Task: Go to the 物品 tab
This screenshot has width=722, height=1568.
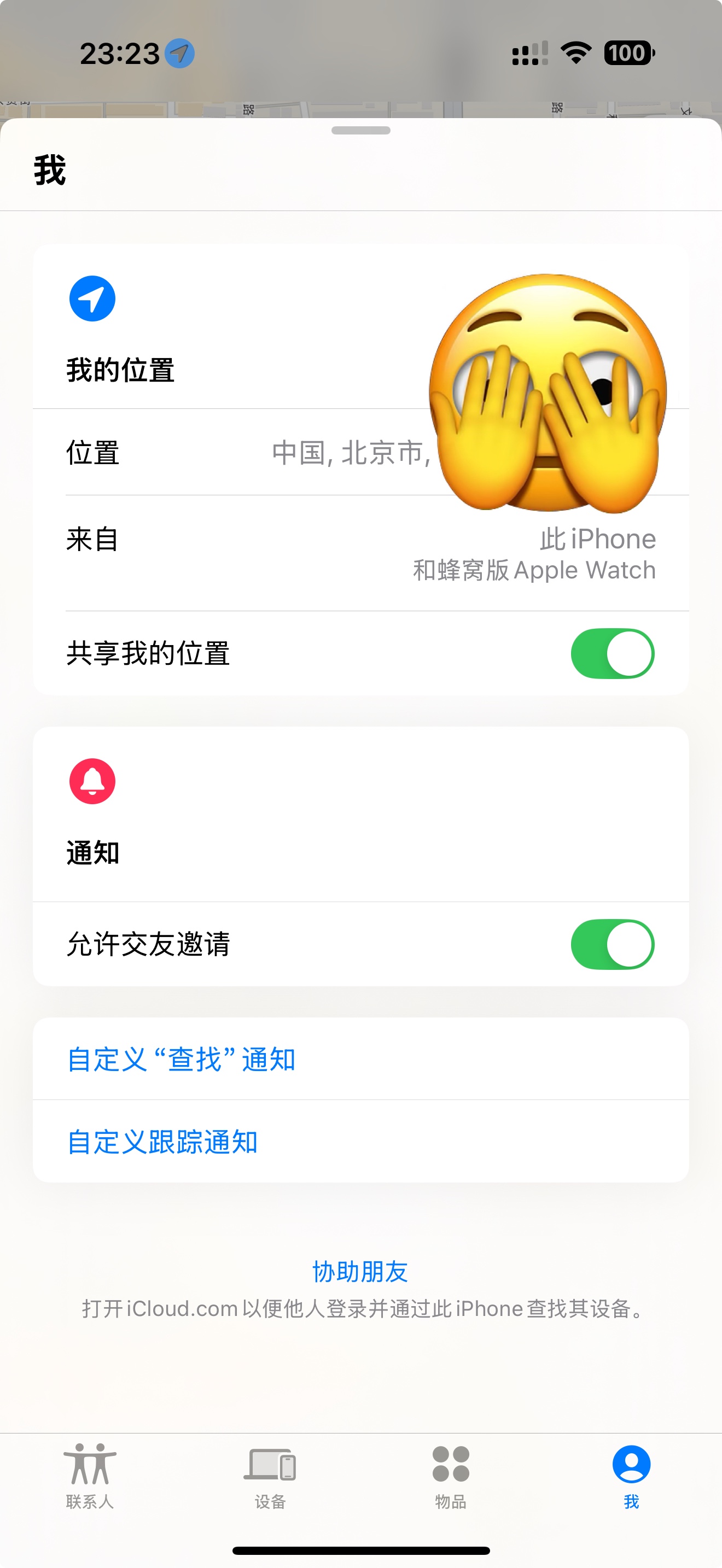Action: [451, 1476]
